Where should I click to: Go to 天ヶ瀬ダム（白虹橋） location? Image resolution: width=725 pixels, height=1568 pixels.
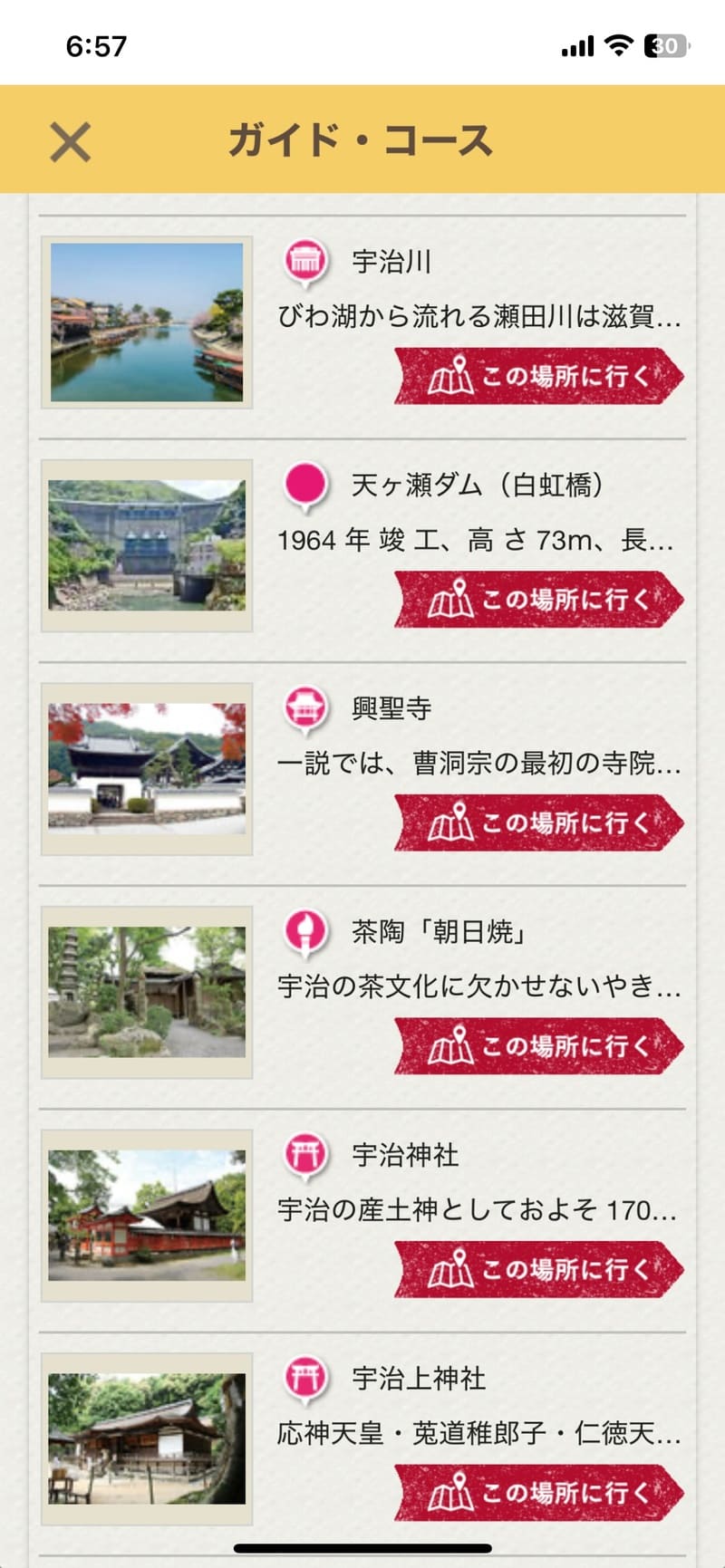[x=538, y=599]
